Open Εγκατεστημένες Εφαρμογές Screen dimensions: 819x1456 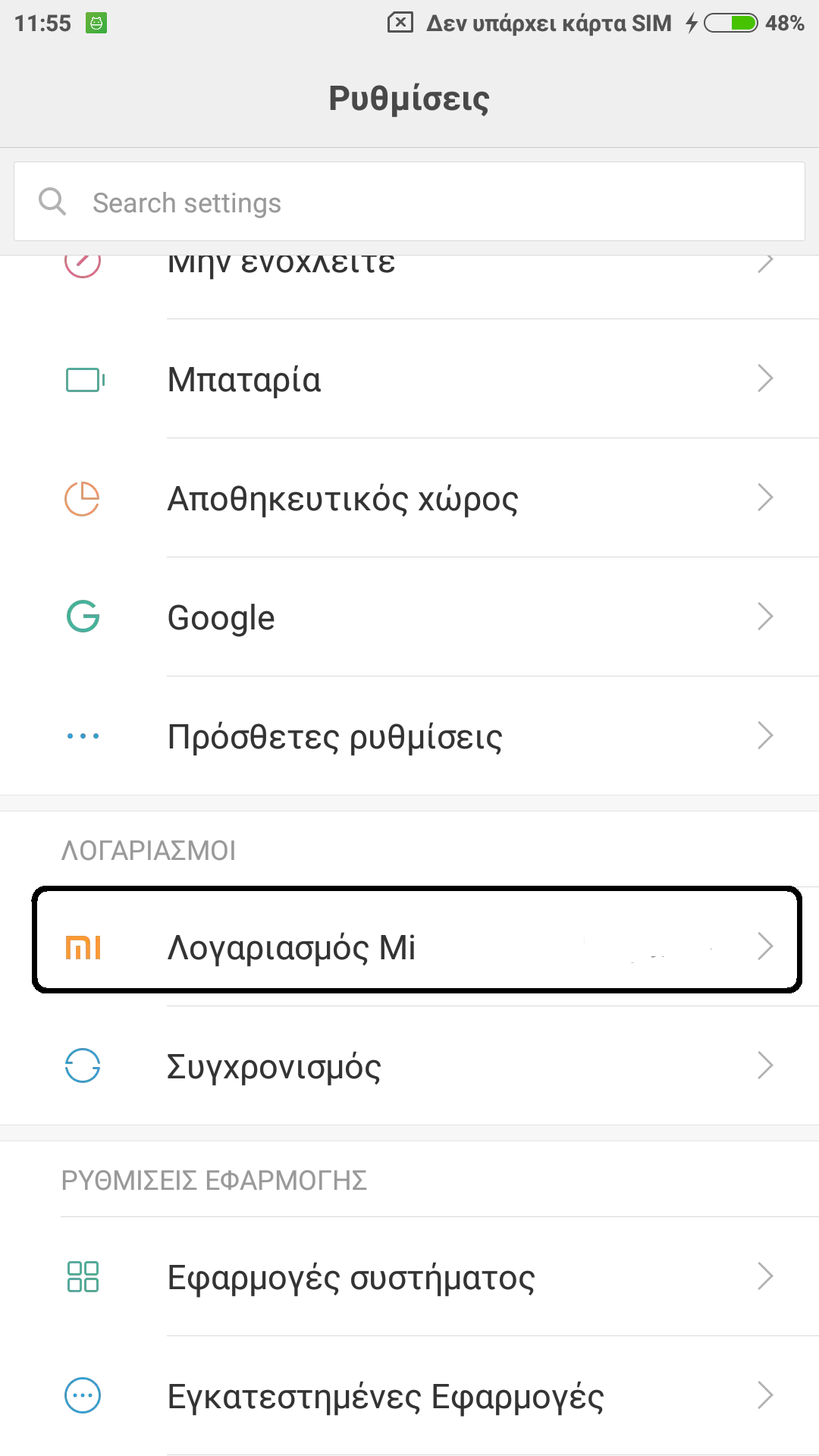click(x=409, y=1396)
